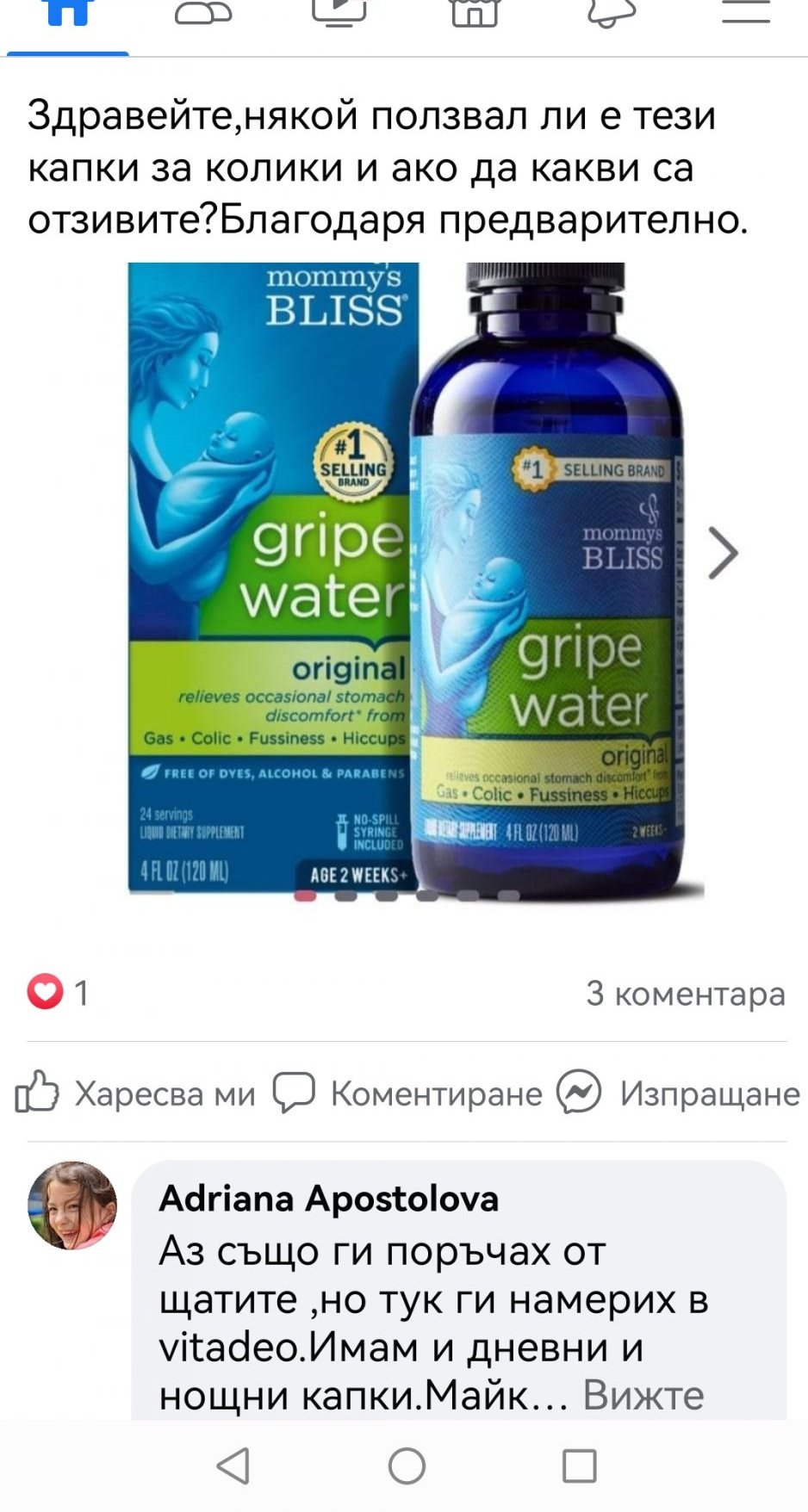Open the Marketplace tab

point(474,15)
